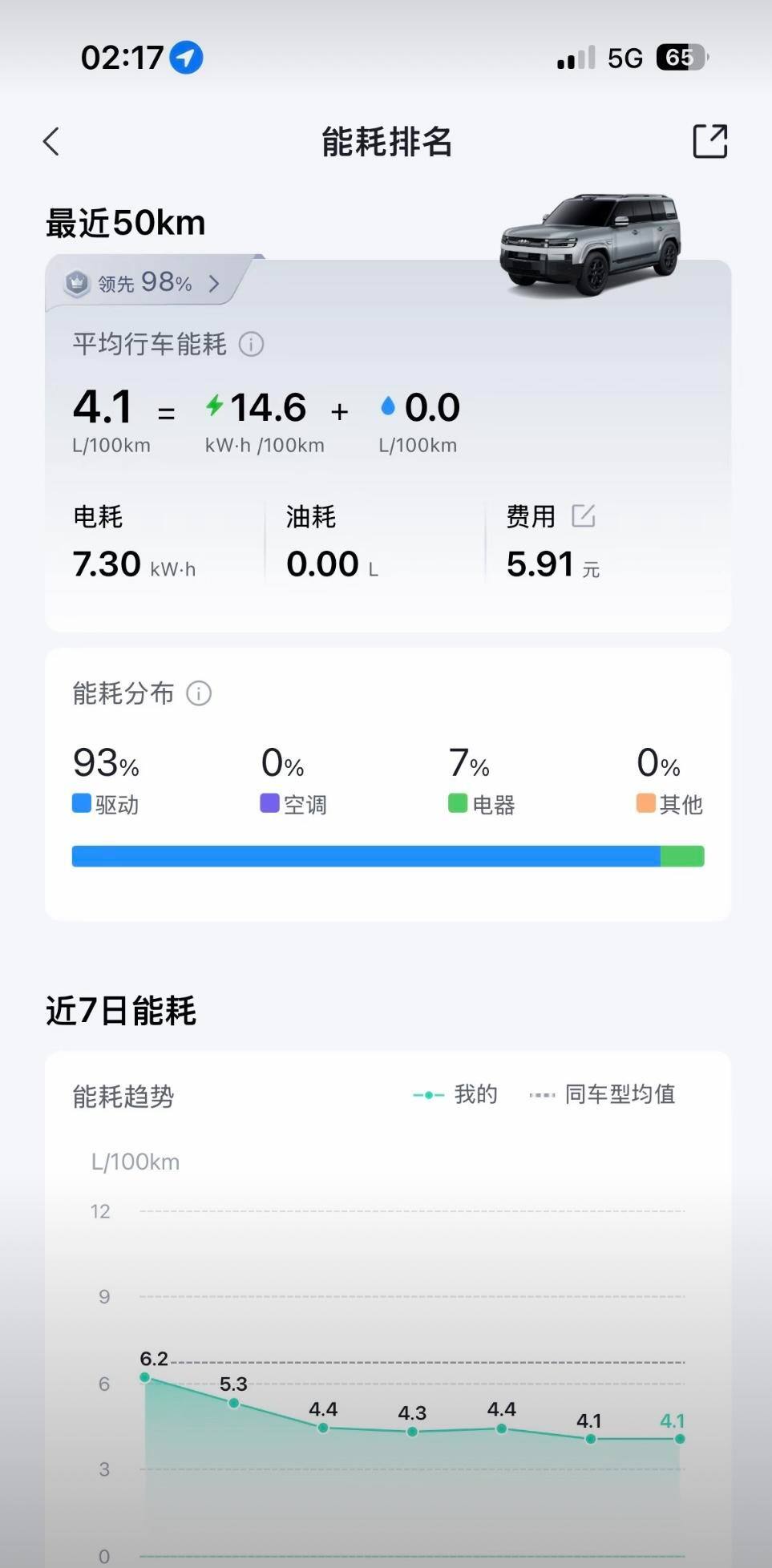
Task: Show info about 能耗分布
Action: point(199,693)
